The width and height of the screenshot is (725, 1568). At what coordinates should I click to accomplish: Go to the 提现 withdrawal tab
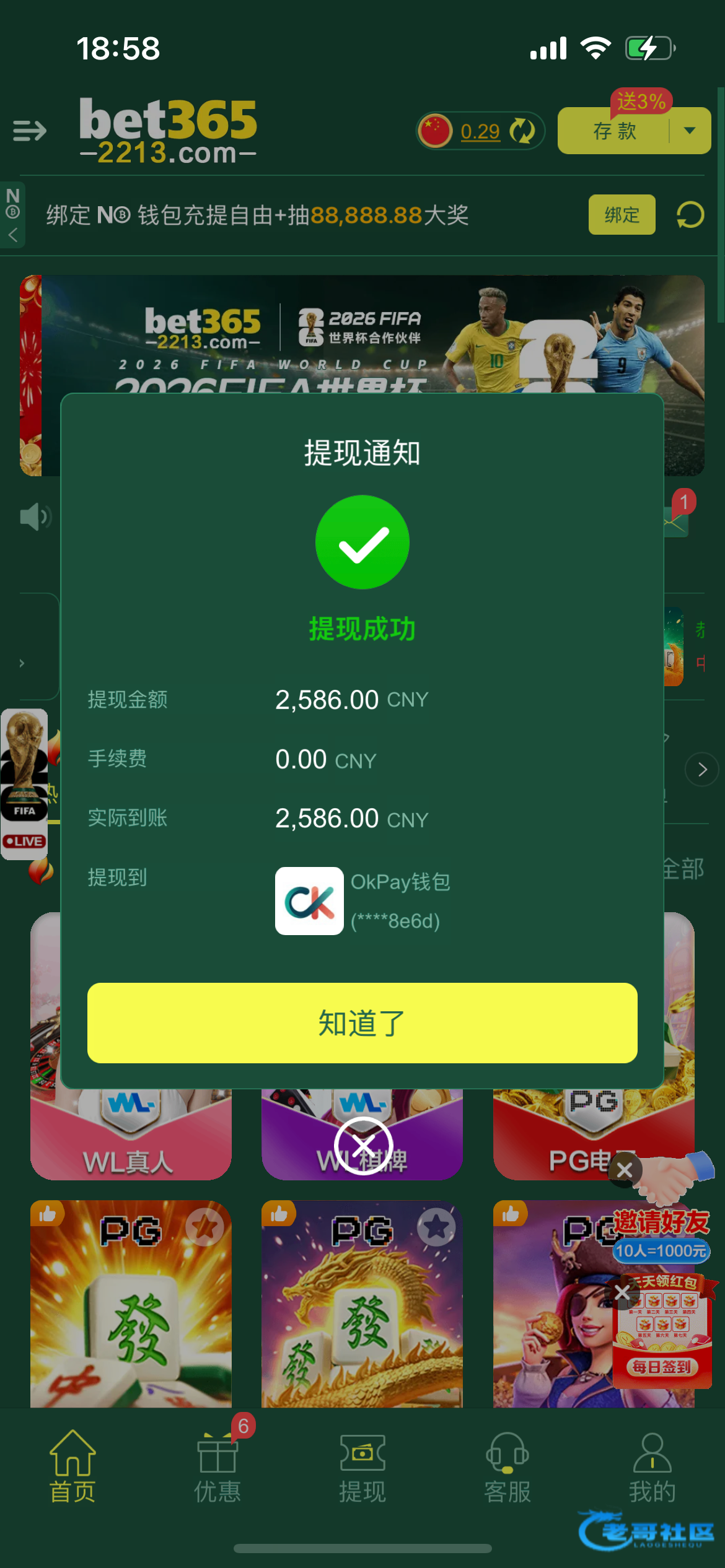[362, 1466]
